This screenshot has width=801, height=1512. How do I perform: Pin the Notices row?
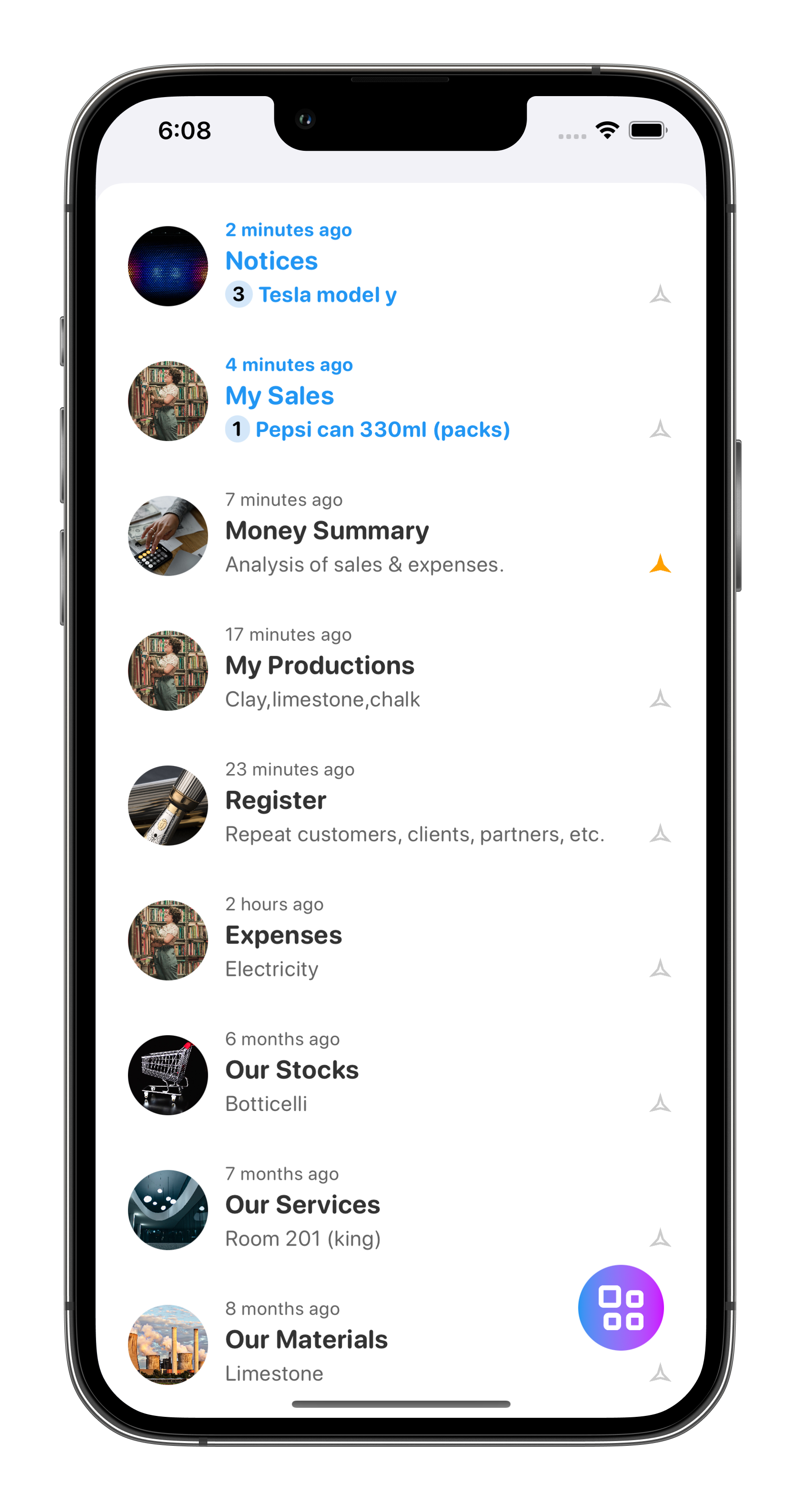coord(660,294)
